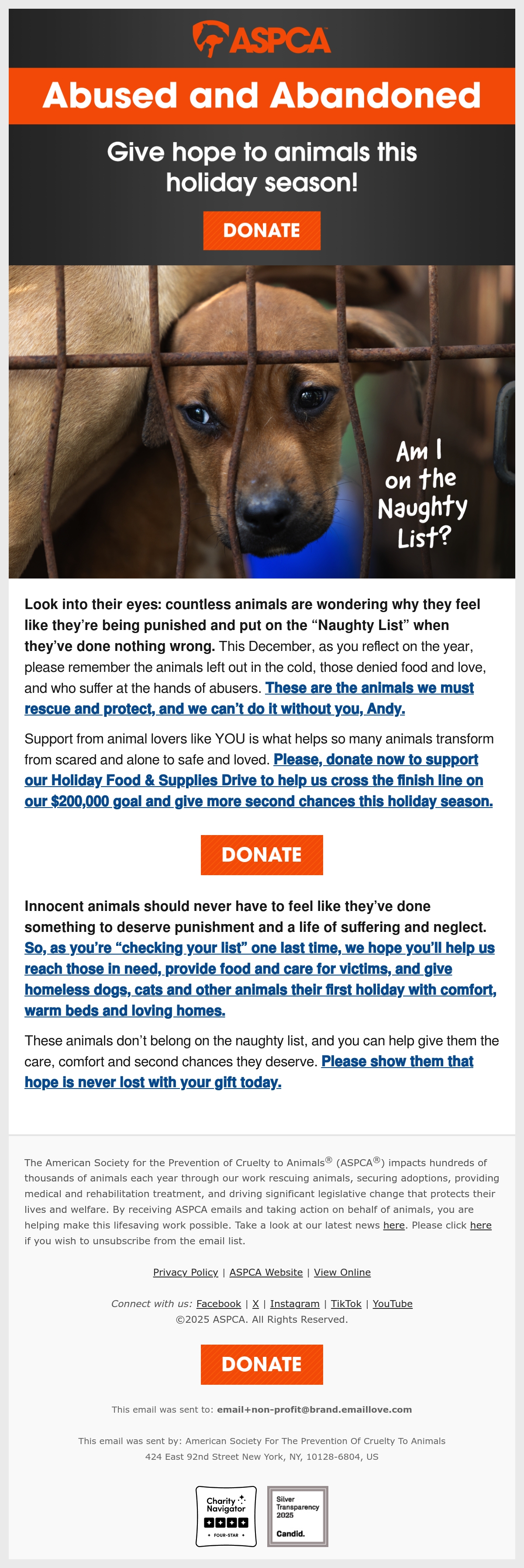Open the Privacy Policy link
The image size is (524, 1568).
(x=185, y=1272)
